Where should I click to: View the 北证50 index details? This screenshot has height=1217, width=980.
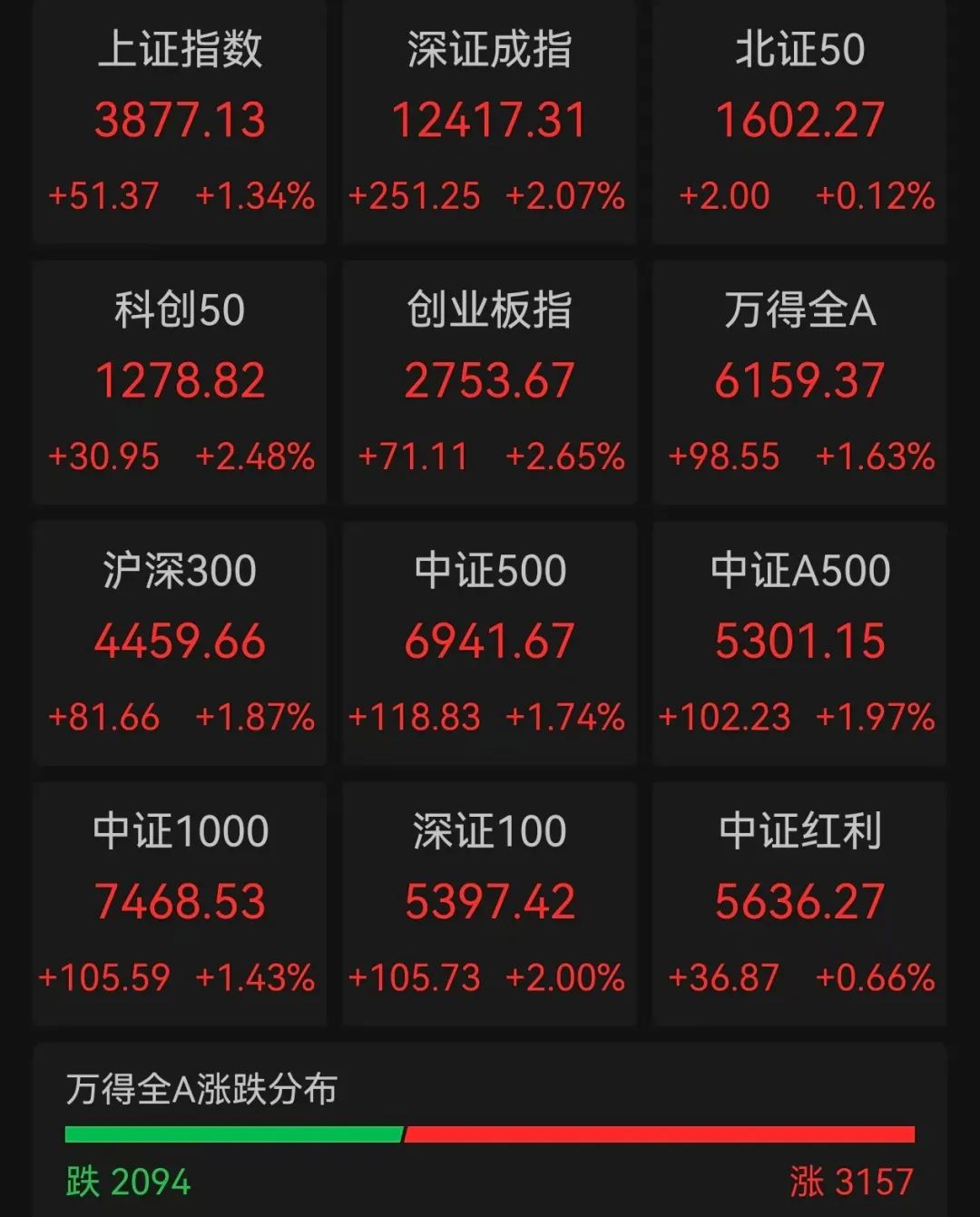click(x=799, y=121)
